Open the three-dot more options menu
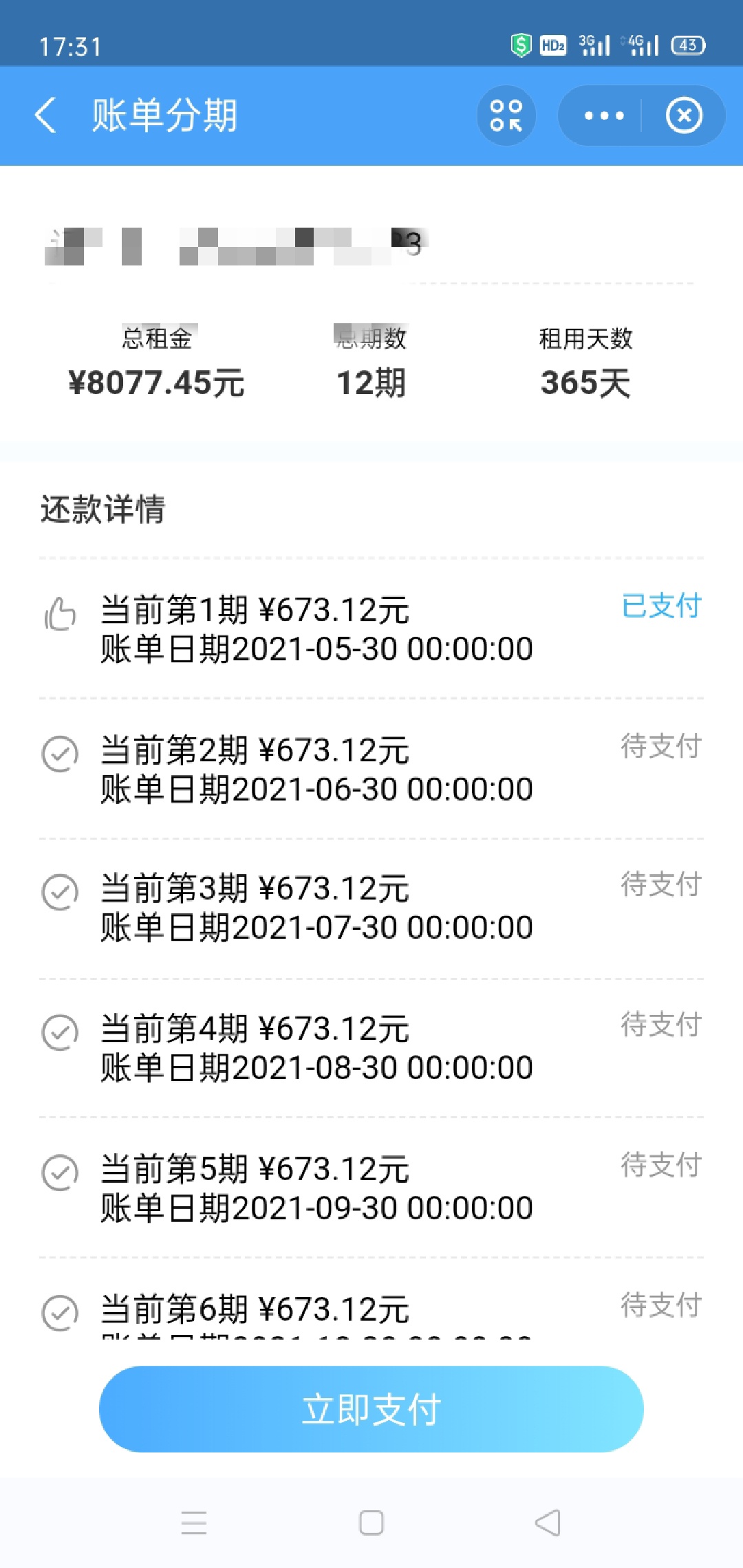 tap(604, 116)
